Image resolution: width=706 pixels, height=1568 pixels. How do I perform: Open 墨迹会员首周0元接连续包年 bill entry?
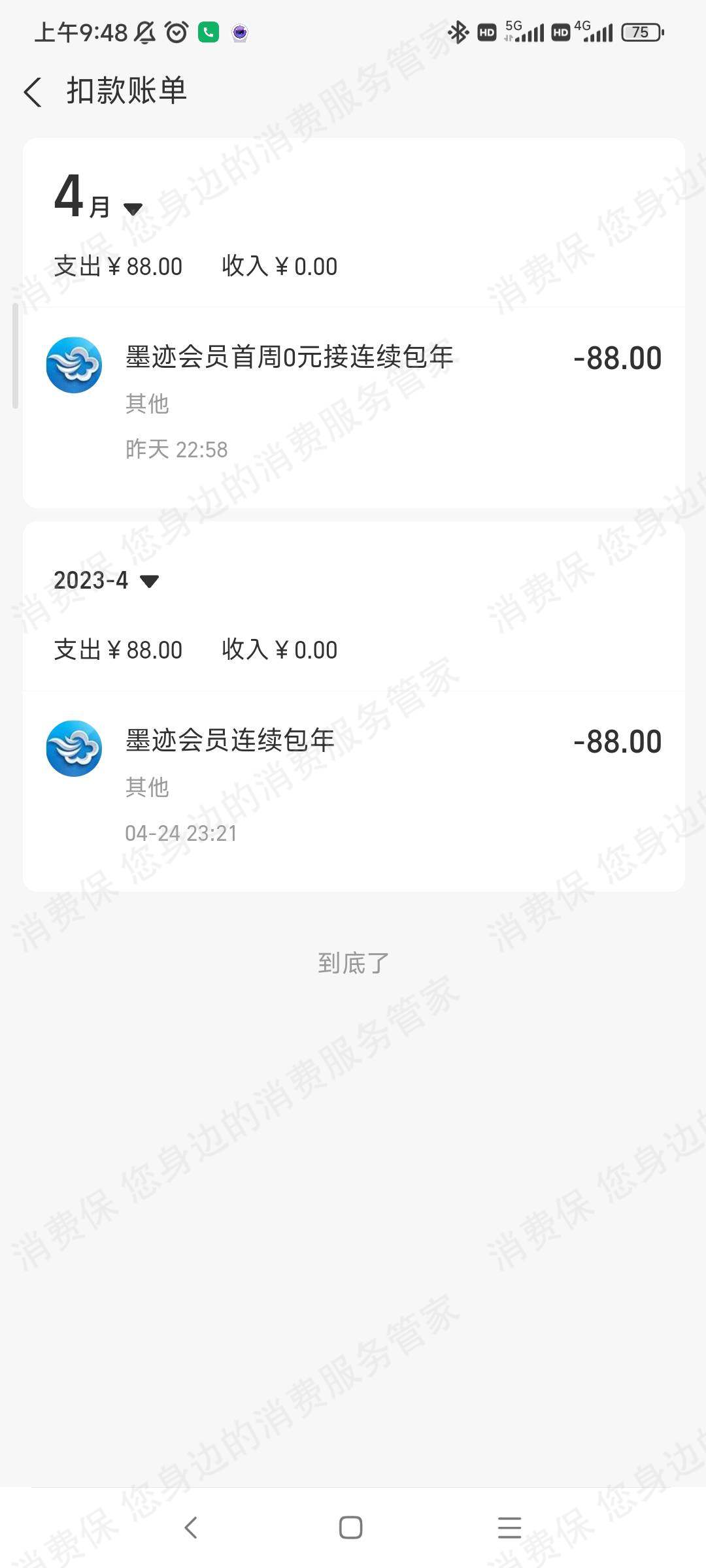pos(353,402)
